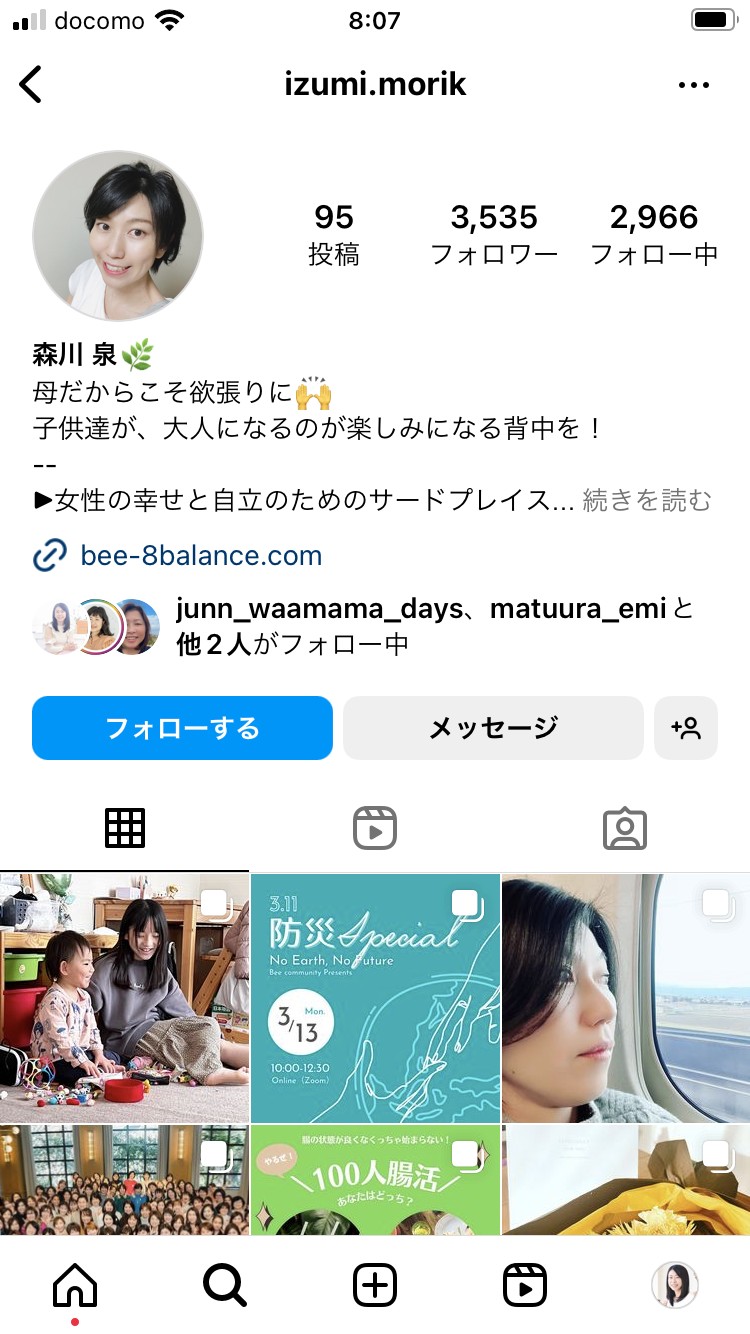Send a message via メッセージ button
Viewport: 750px width, 1334px height.
click(493, 728)
